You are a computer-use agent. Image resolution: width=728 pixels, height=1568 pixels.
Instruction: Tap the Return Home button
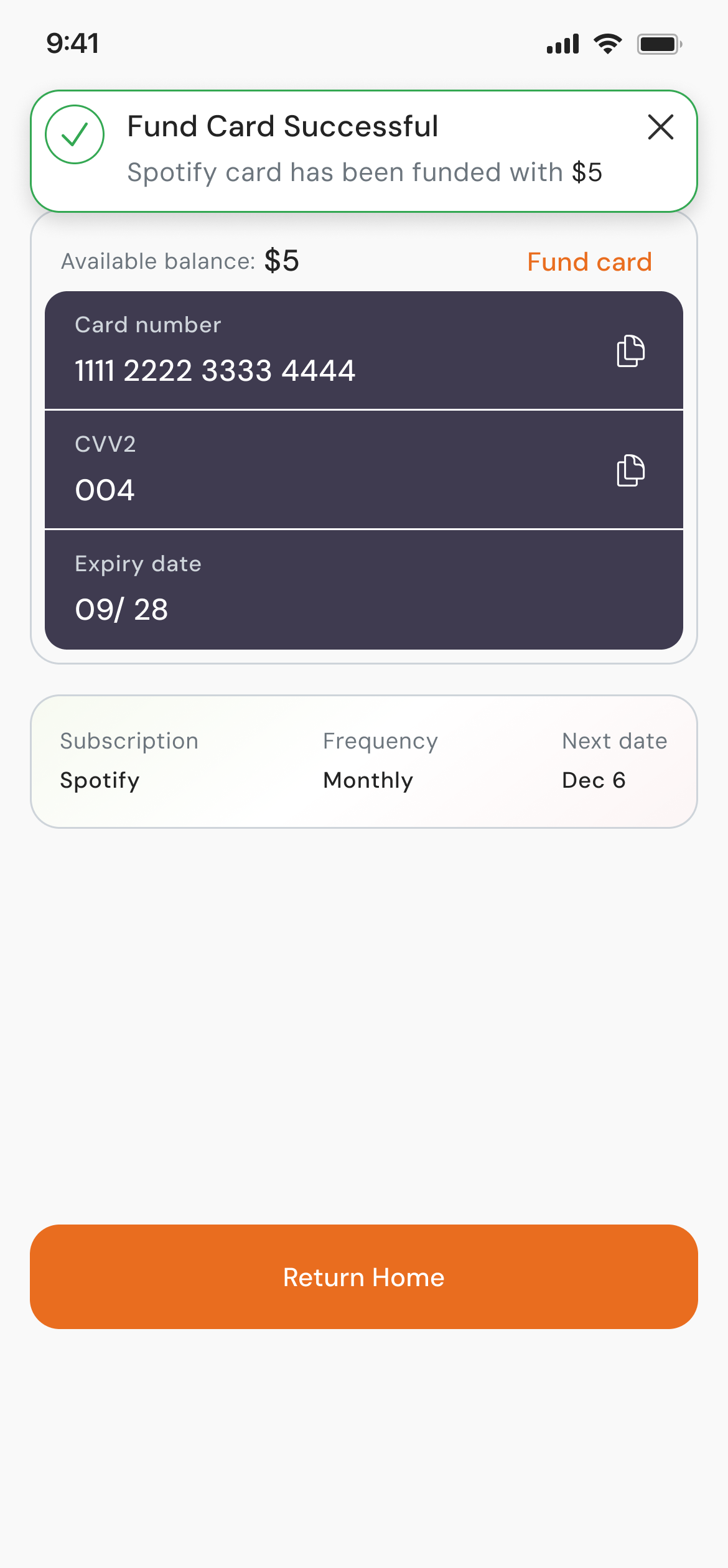[364, 1277]
